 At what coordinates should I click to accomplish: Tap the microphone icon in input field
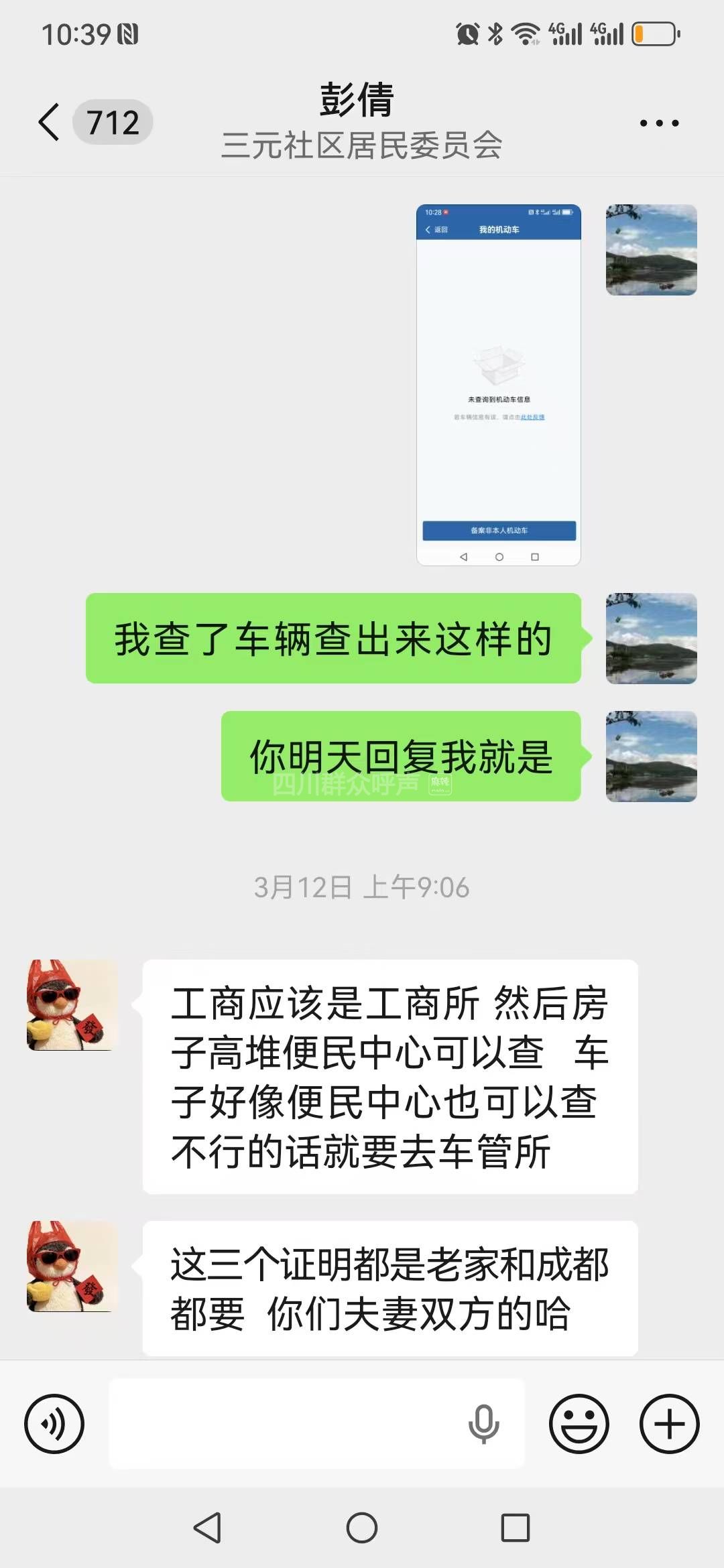pos(483,1423)
